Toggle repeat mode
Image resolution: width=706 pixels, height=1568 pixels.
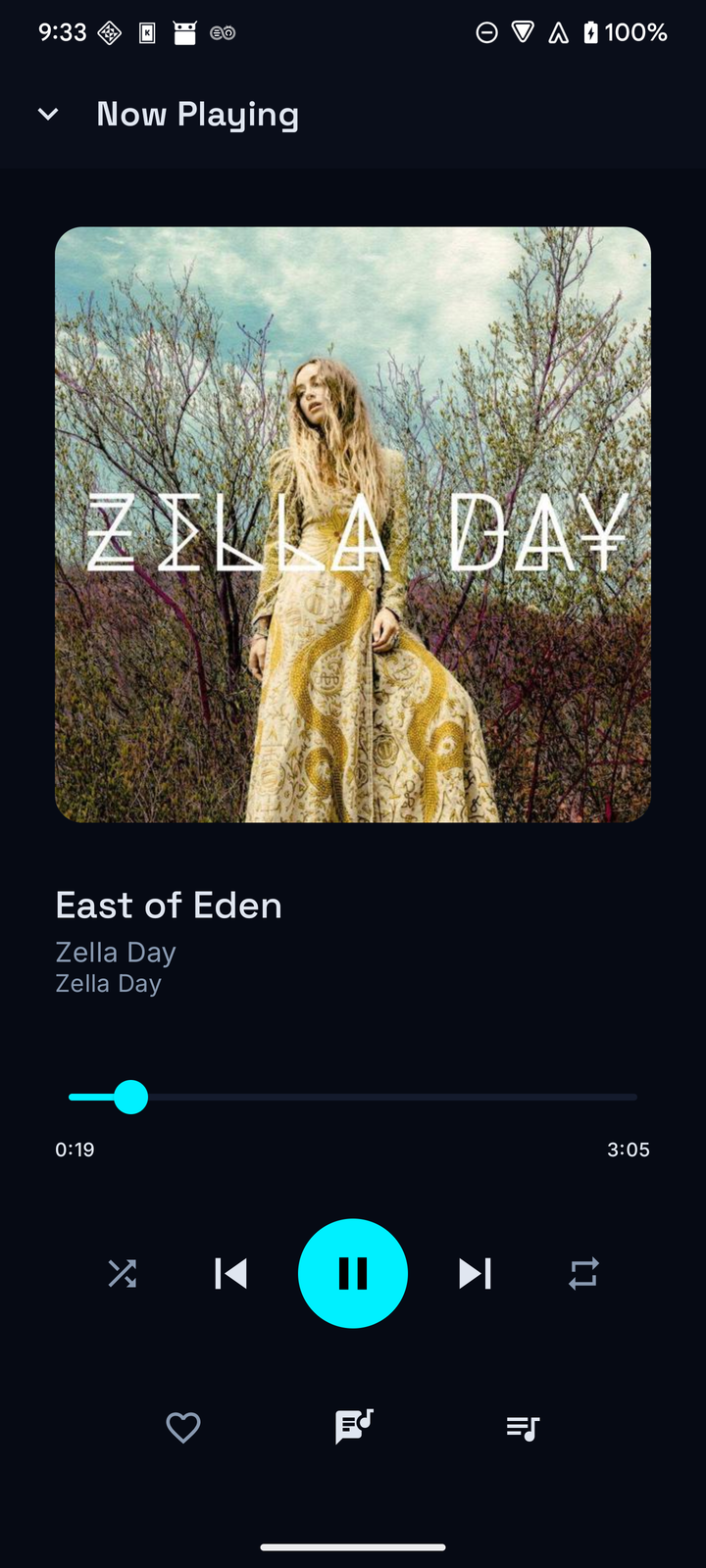pyautogui.click(x=583, y=1273)
